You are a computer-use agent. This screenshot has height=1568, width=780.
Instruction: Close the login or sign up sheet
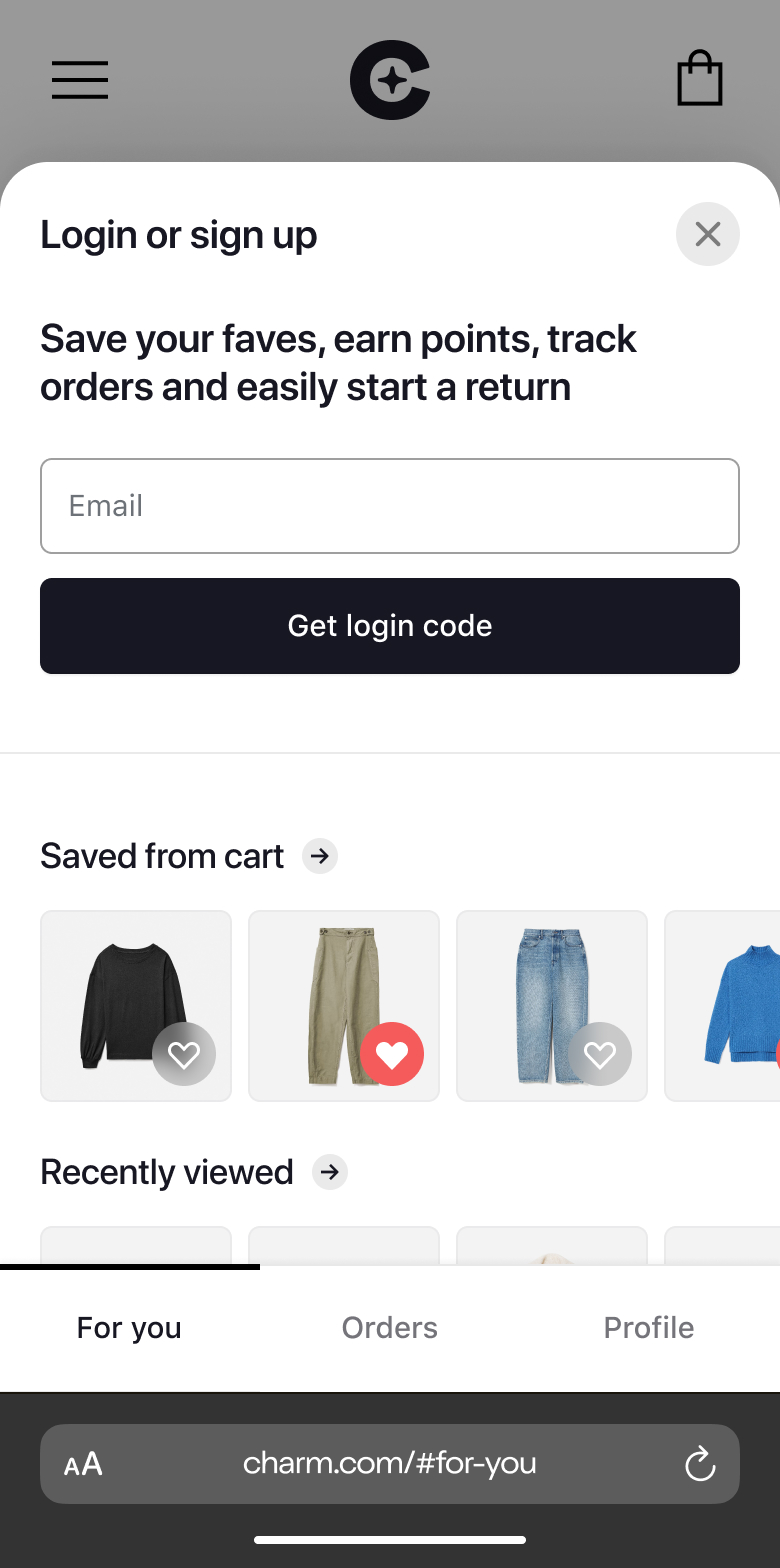pyautogui.click(x=707, y=234)
